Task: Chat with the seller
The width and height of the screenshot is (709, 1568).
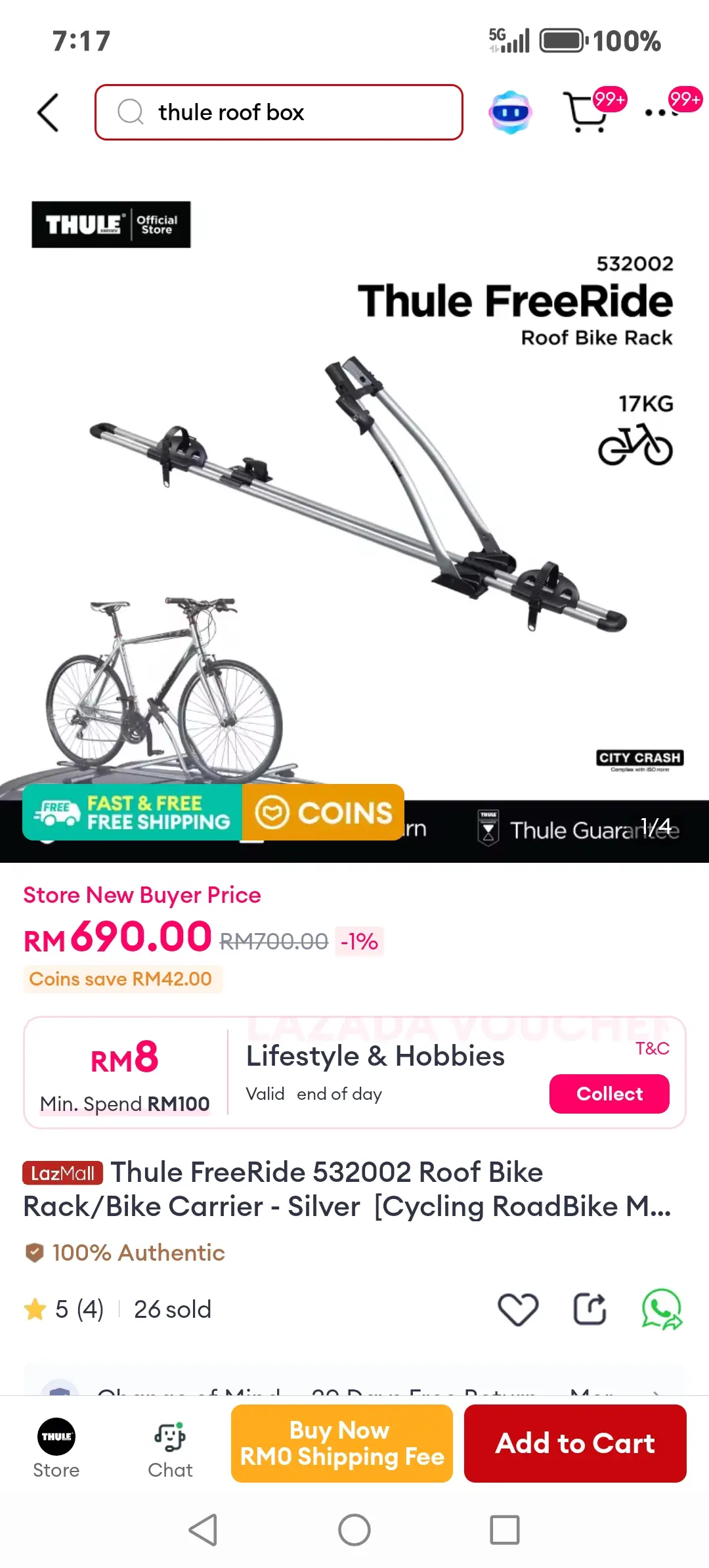Action: point(170,1448)
